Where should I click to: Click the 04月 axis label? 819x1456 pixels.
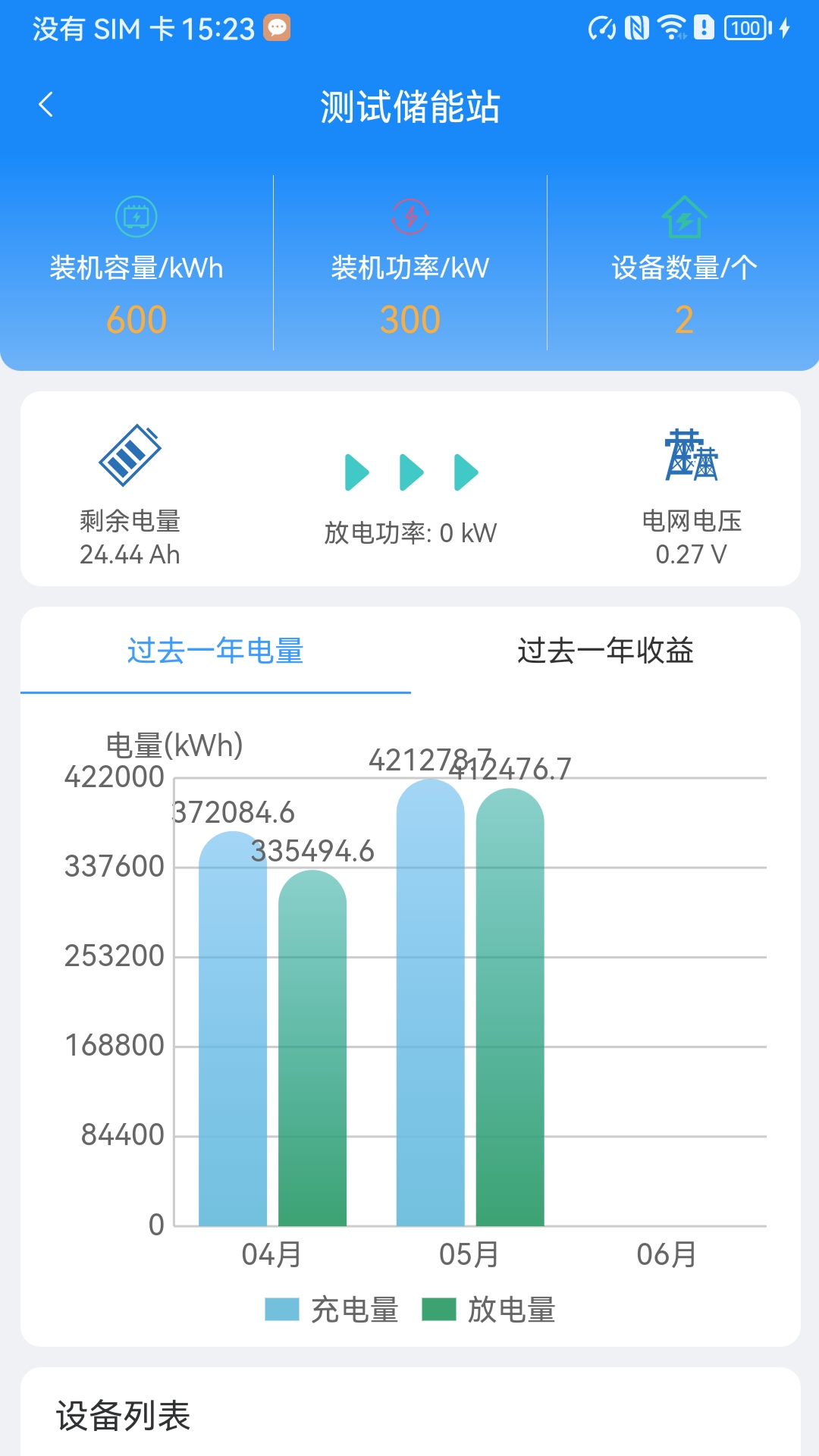tap(273, 1255)
